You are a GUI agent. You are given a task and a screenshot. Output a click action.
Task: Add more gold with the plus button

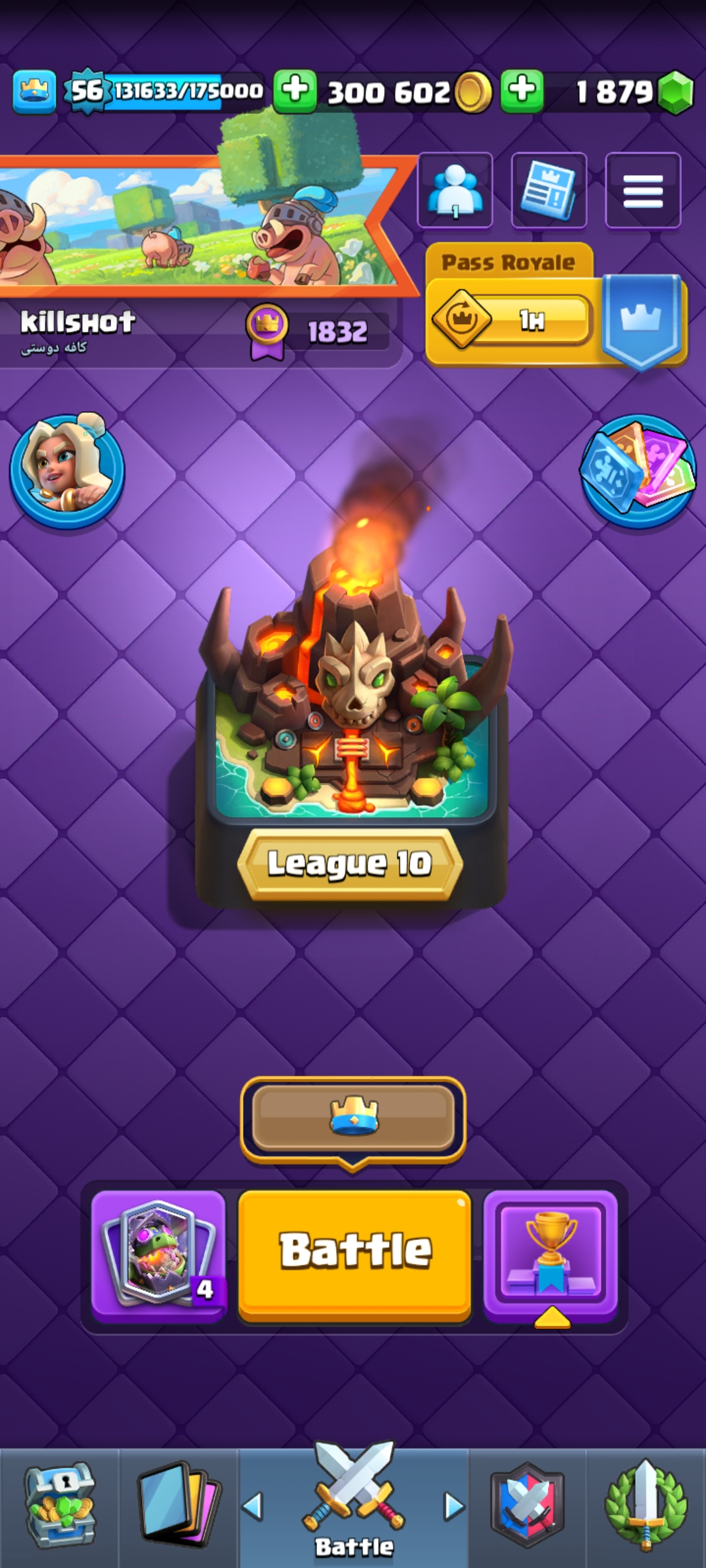click(295, 91)
